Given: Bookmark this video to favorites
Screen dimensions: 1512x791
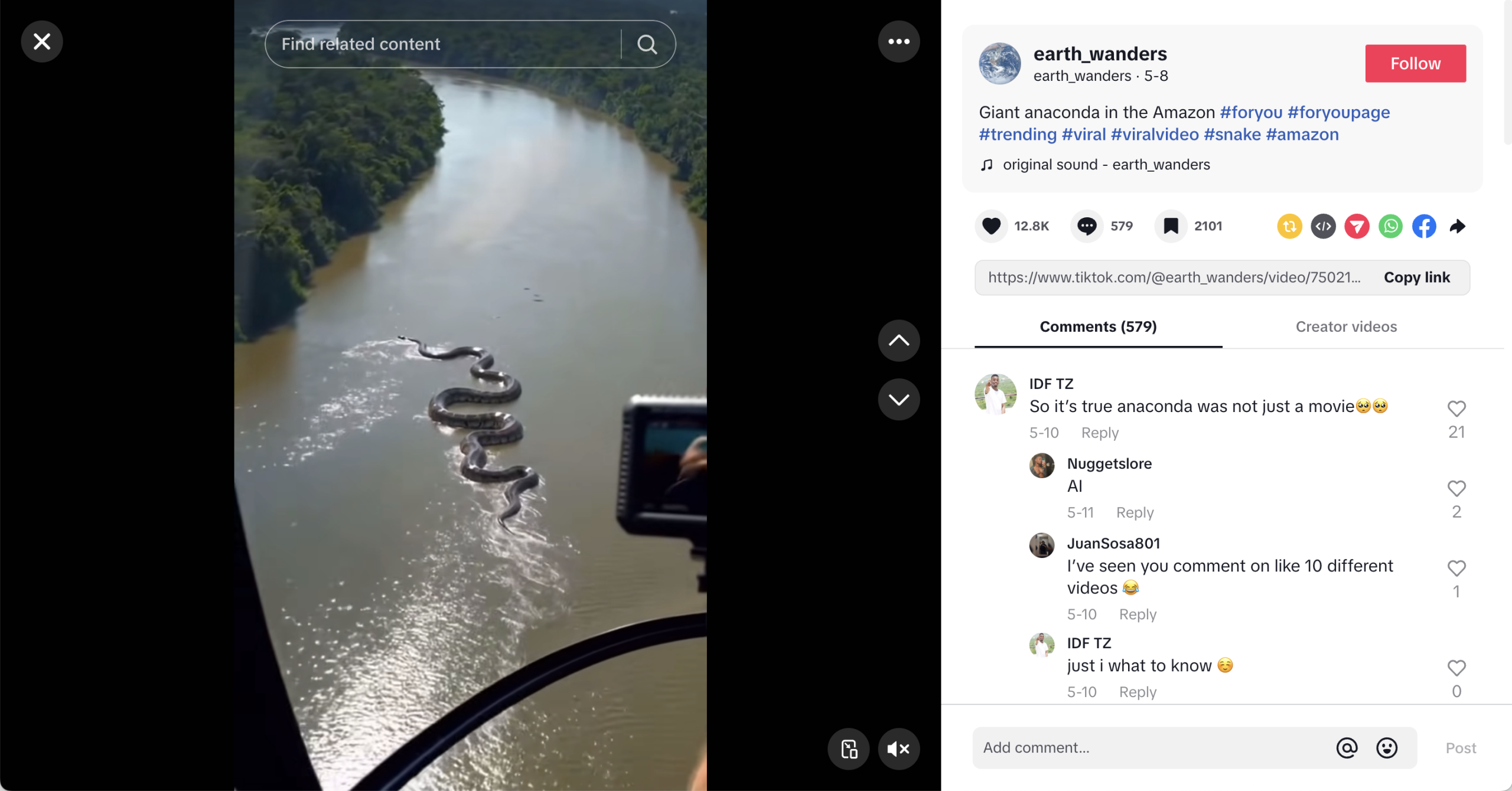Looking at the screenshot, I should coord(1171,226).
